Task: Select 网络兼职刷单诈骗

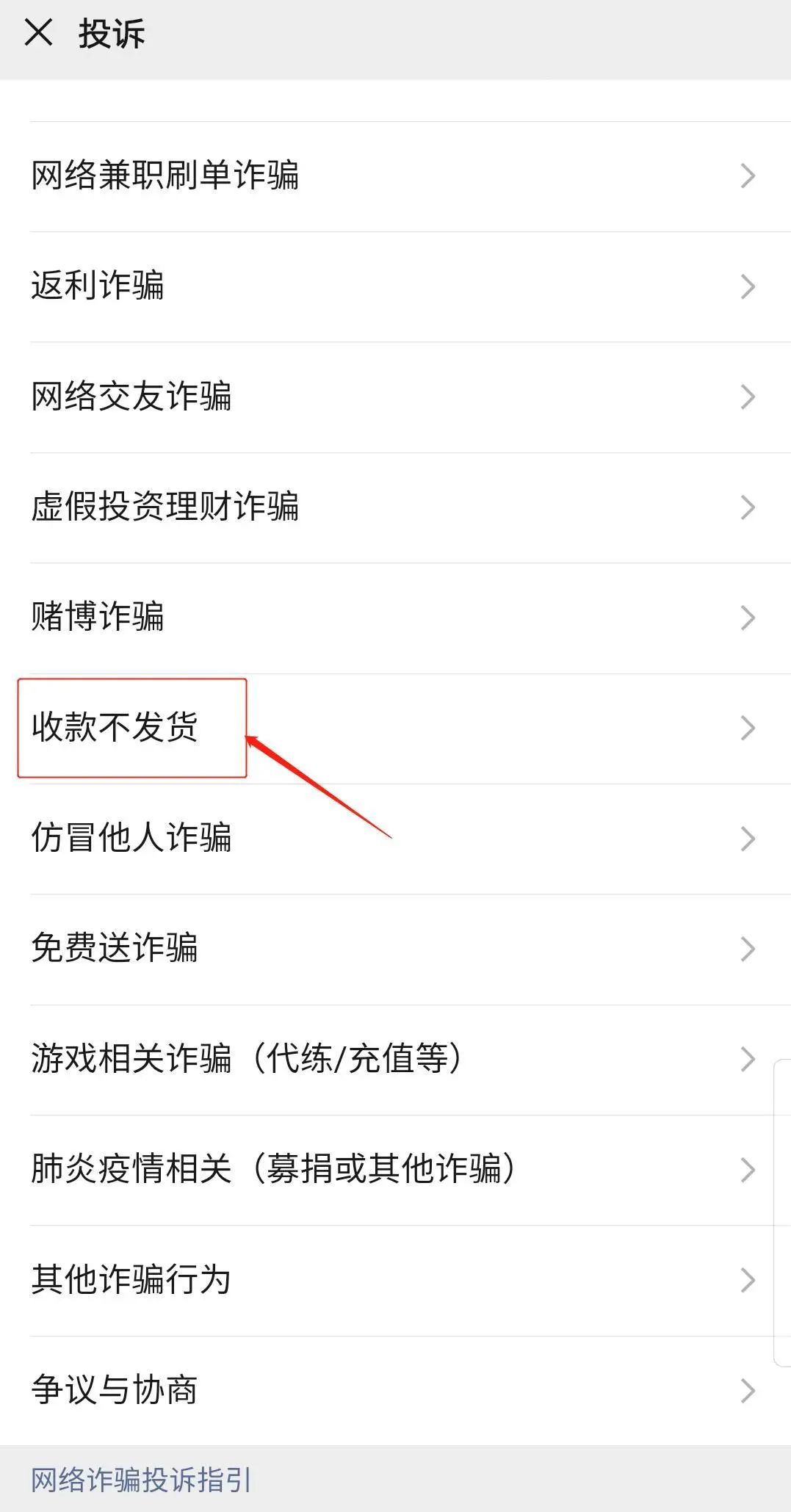Action: (x=395, y=176)
